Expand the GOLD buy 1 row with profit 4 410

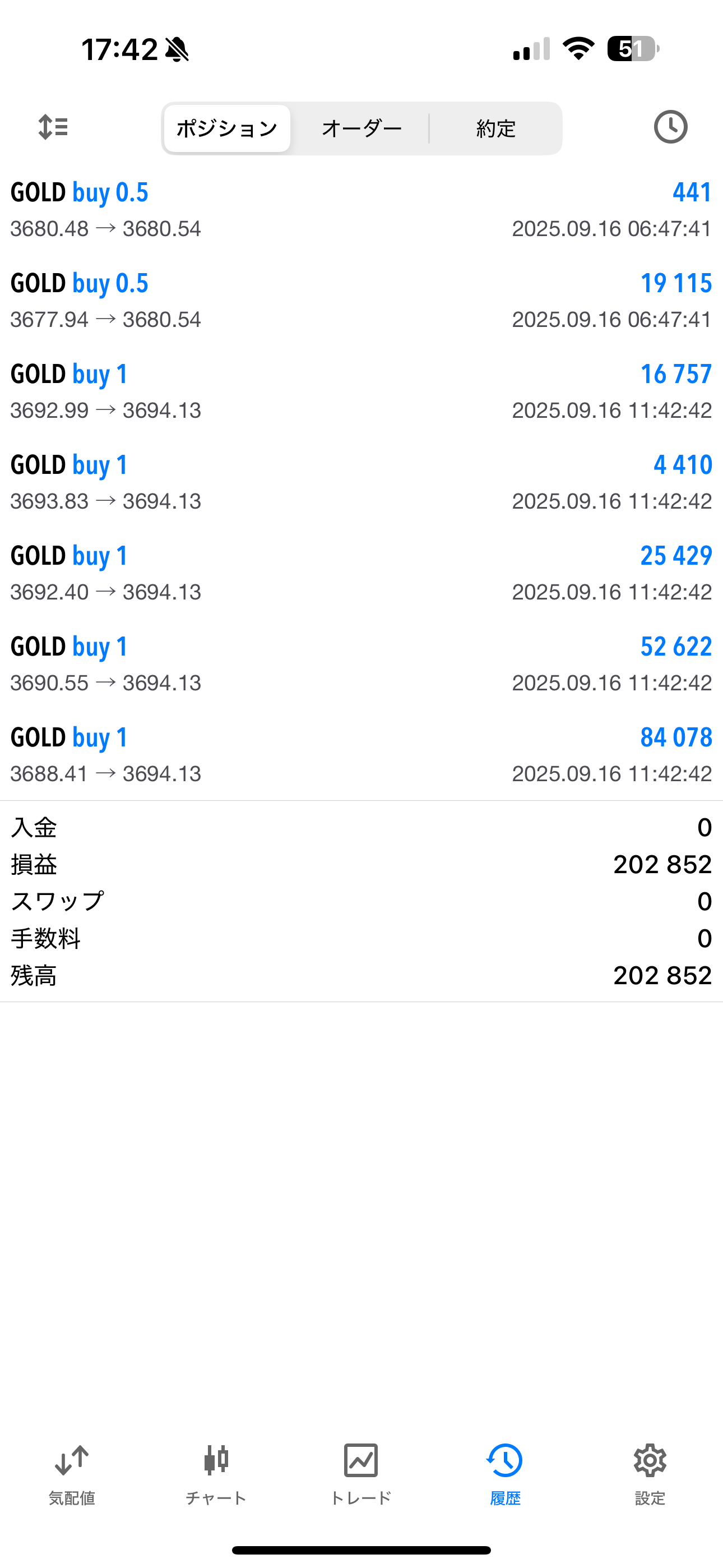tap(361, 482)
